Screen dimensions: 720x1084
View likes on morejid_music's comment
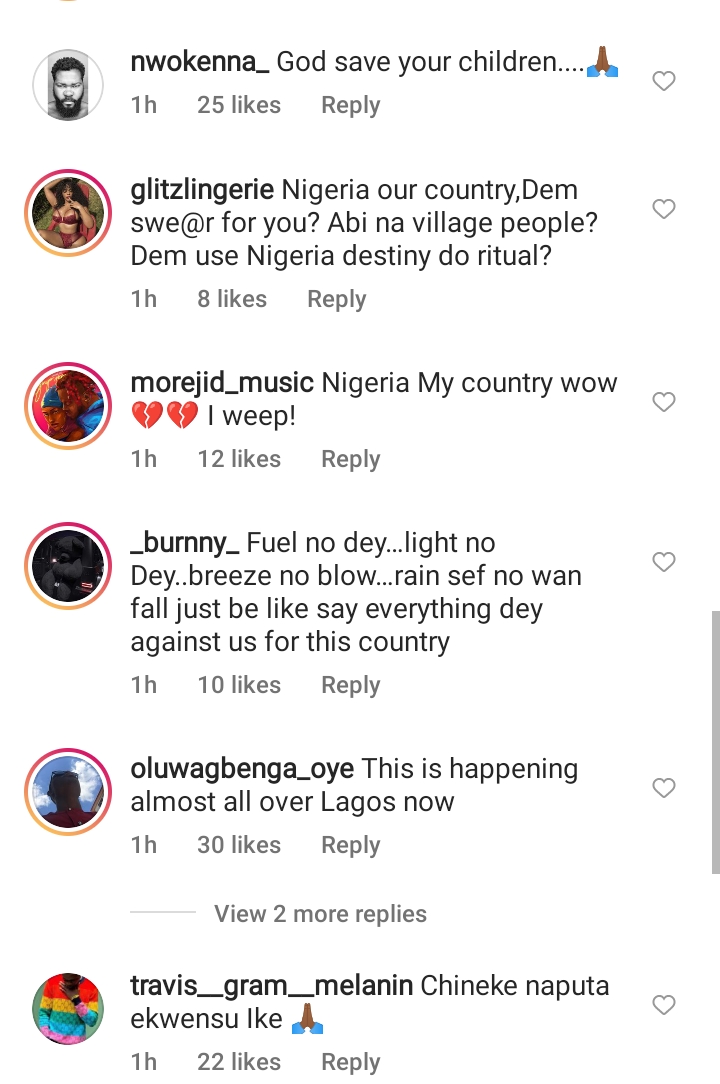point(239,459)
